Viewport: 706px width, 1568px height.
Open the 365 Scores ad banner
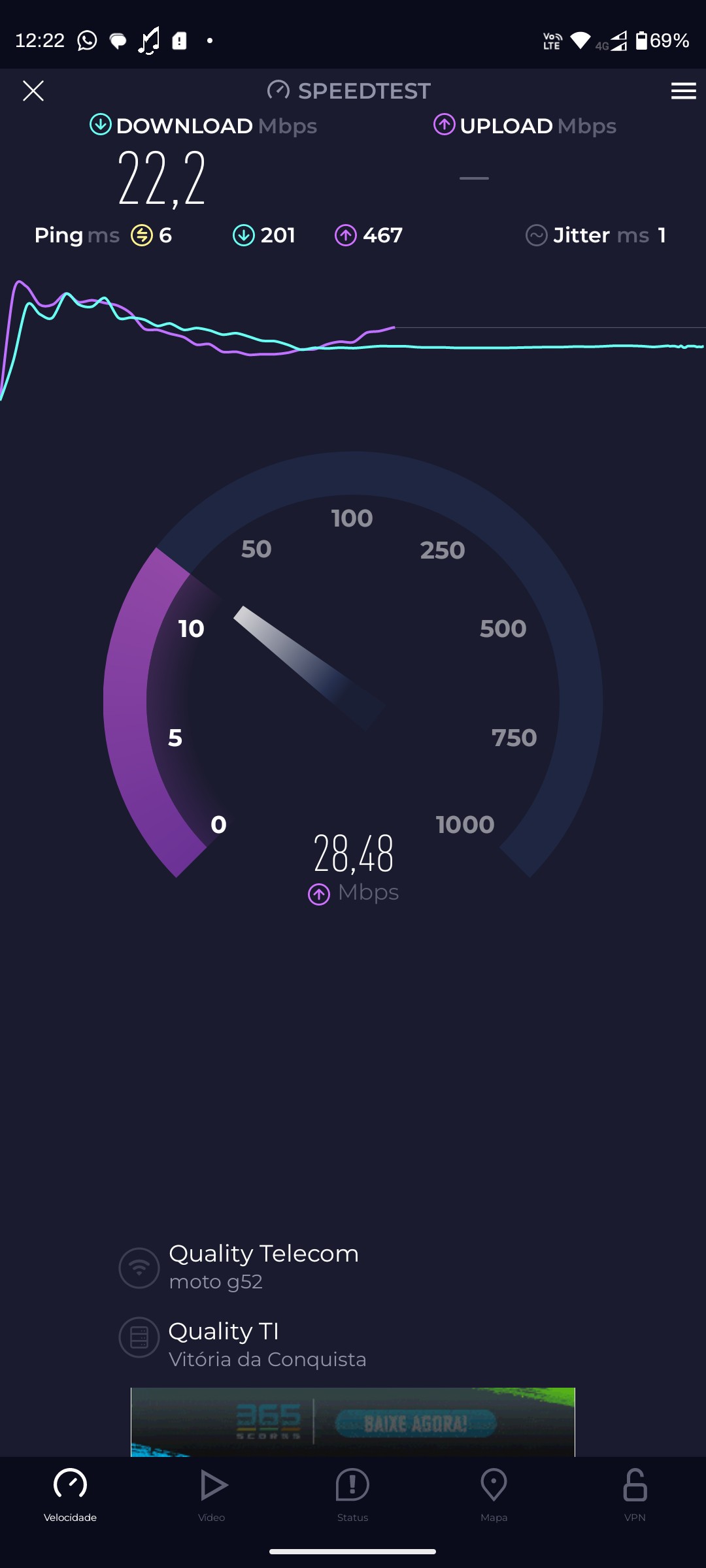tap(352, 1422)
